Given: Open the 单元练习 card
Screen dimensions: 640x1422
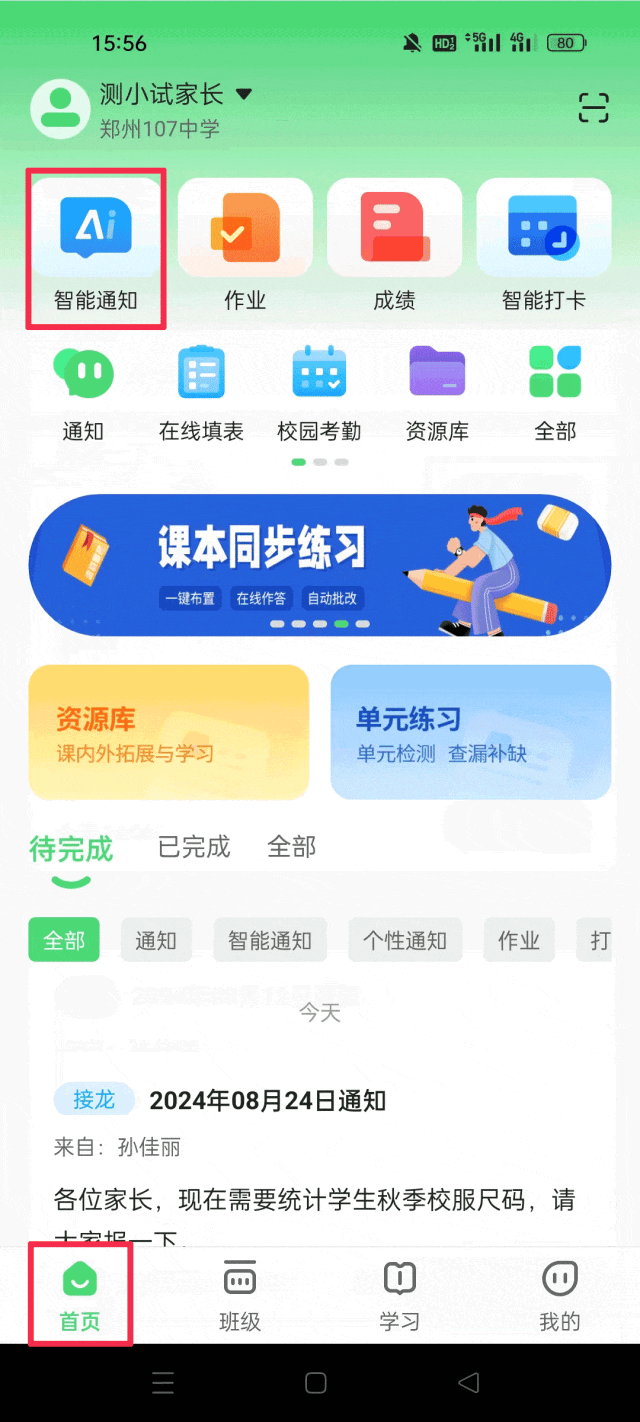Looking at the screenshot, I should (470, 732).
